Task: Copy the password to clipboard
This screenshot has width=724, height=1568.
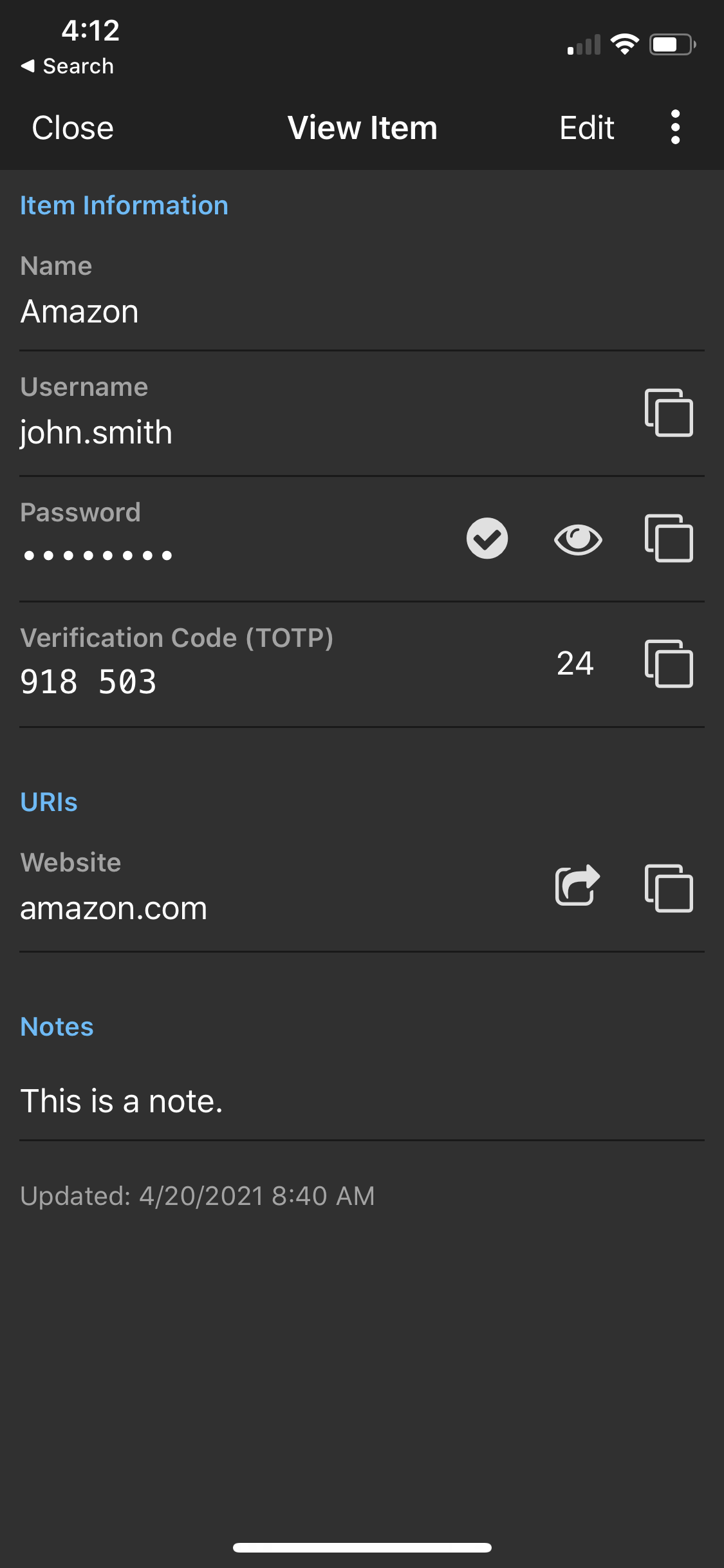Action: pyautogui.click(x=669, y=538)
